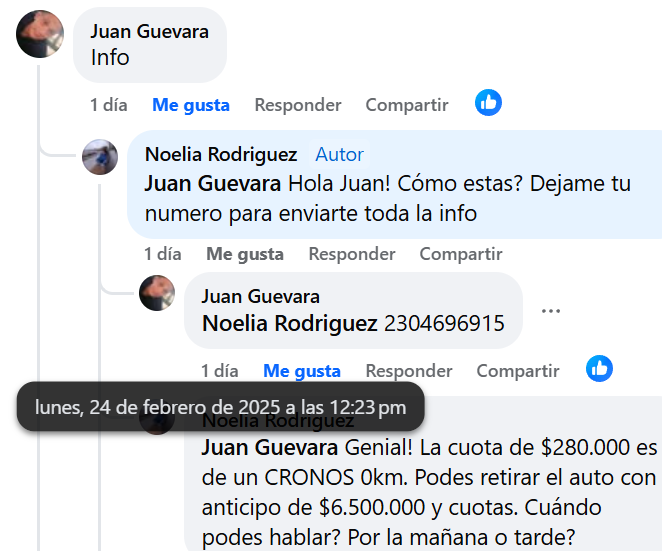Open options menu beside Juan's phone number comment
This screenshot has width=662, height=551.
tap(551, 311)
